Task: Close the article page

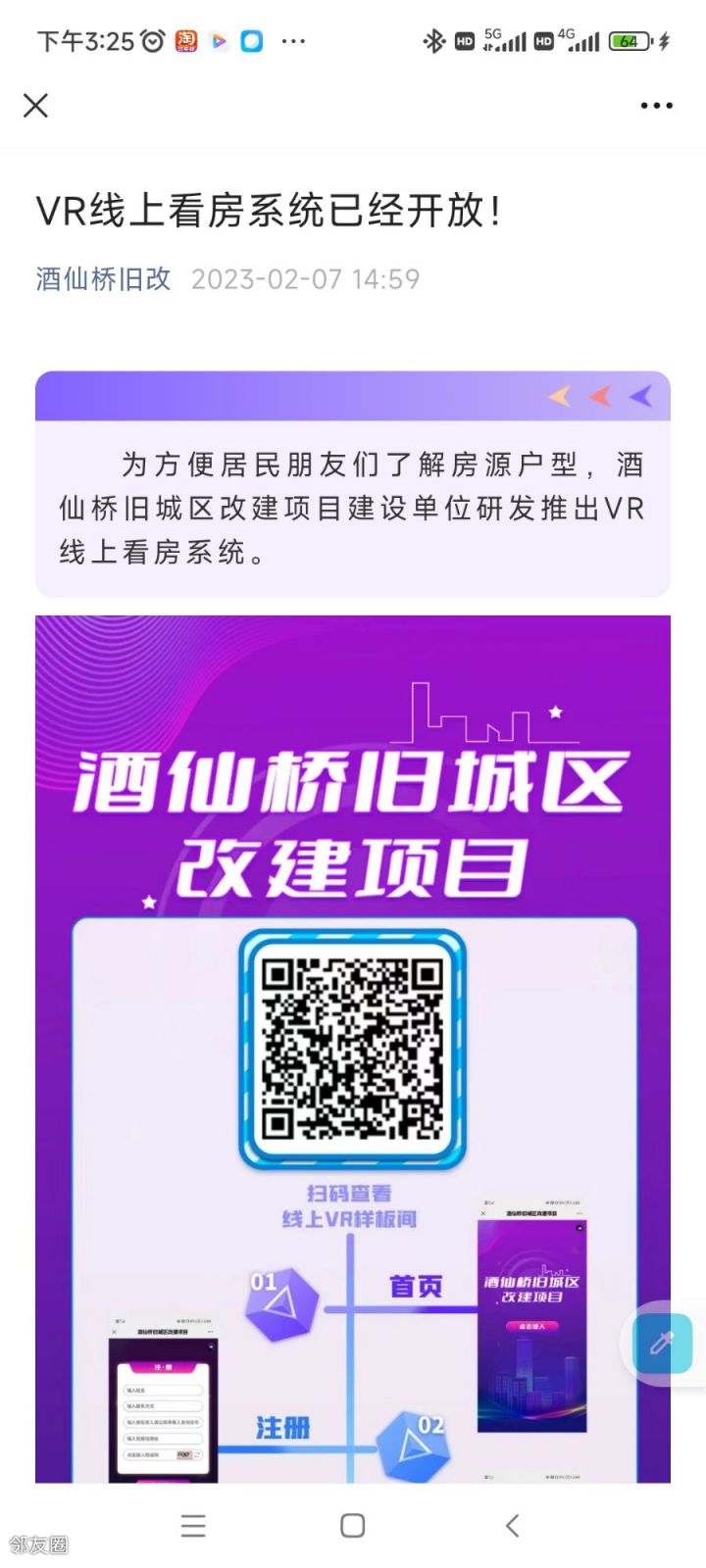Action: (x=36, y=106)
